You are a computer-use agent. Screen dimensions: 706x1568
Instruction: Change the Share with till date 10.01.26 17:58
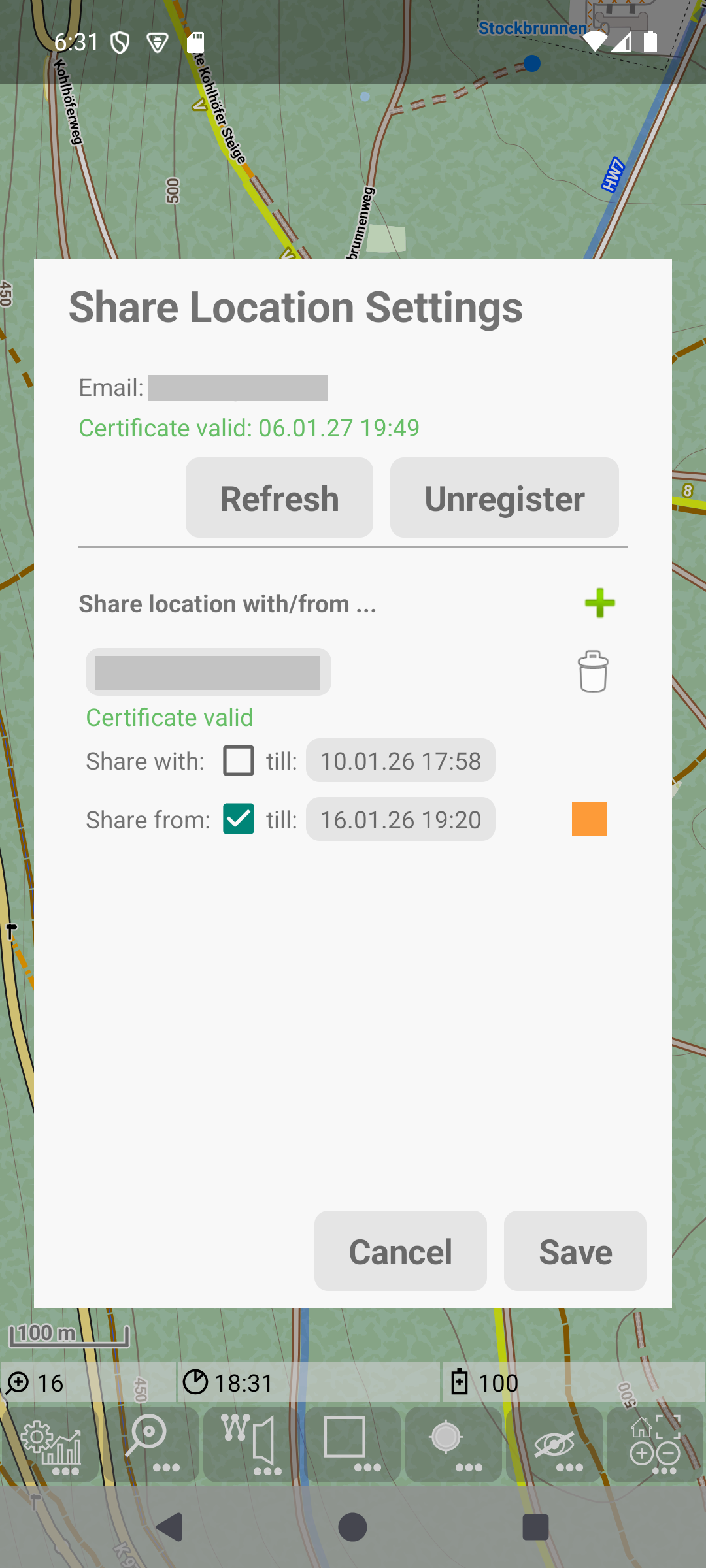coord(400,760)
